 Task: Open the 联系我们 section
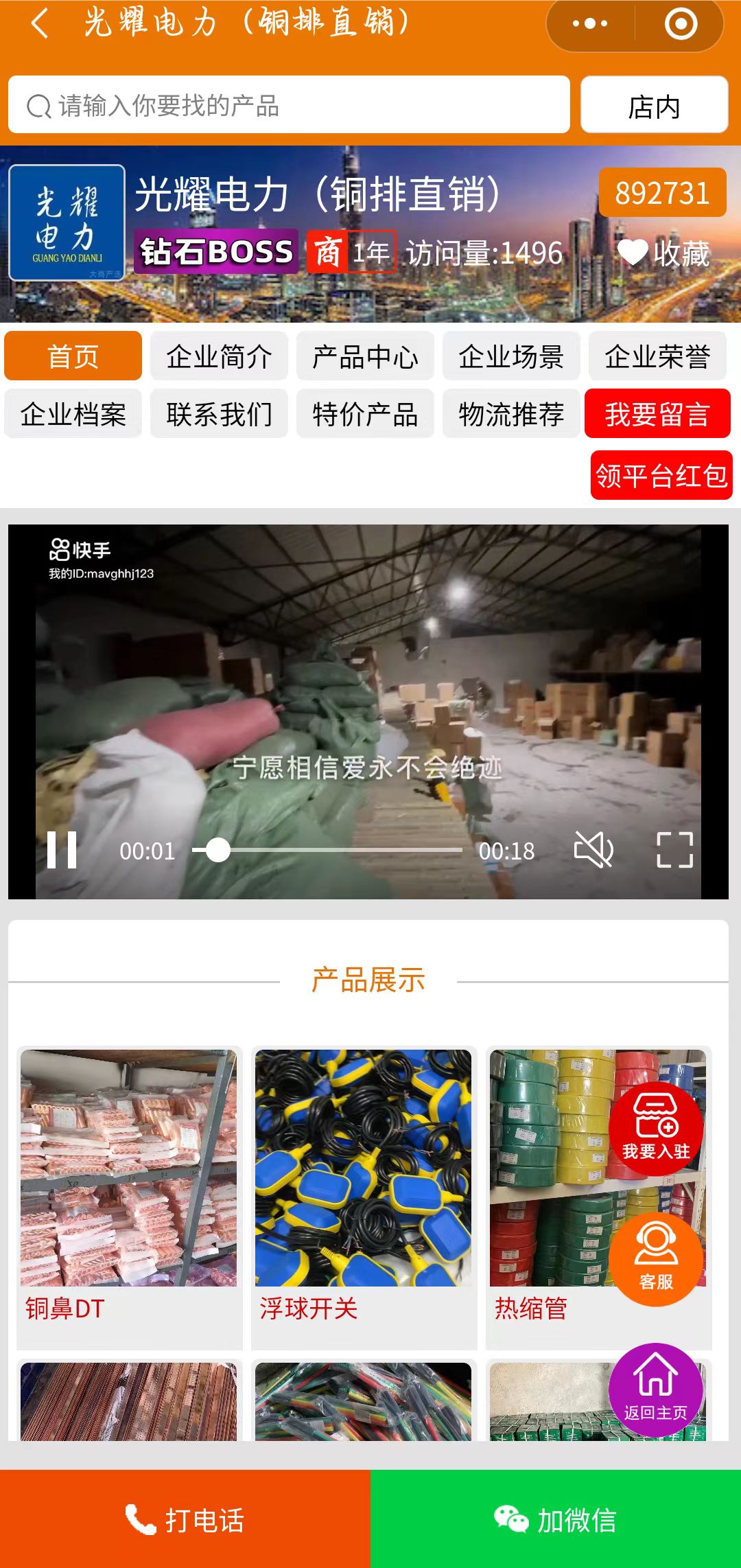click(x=219, y=414)
